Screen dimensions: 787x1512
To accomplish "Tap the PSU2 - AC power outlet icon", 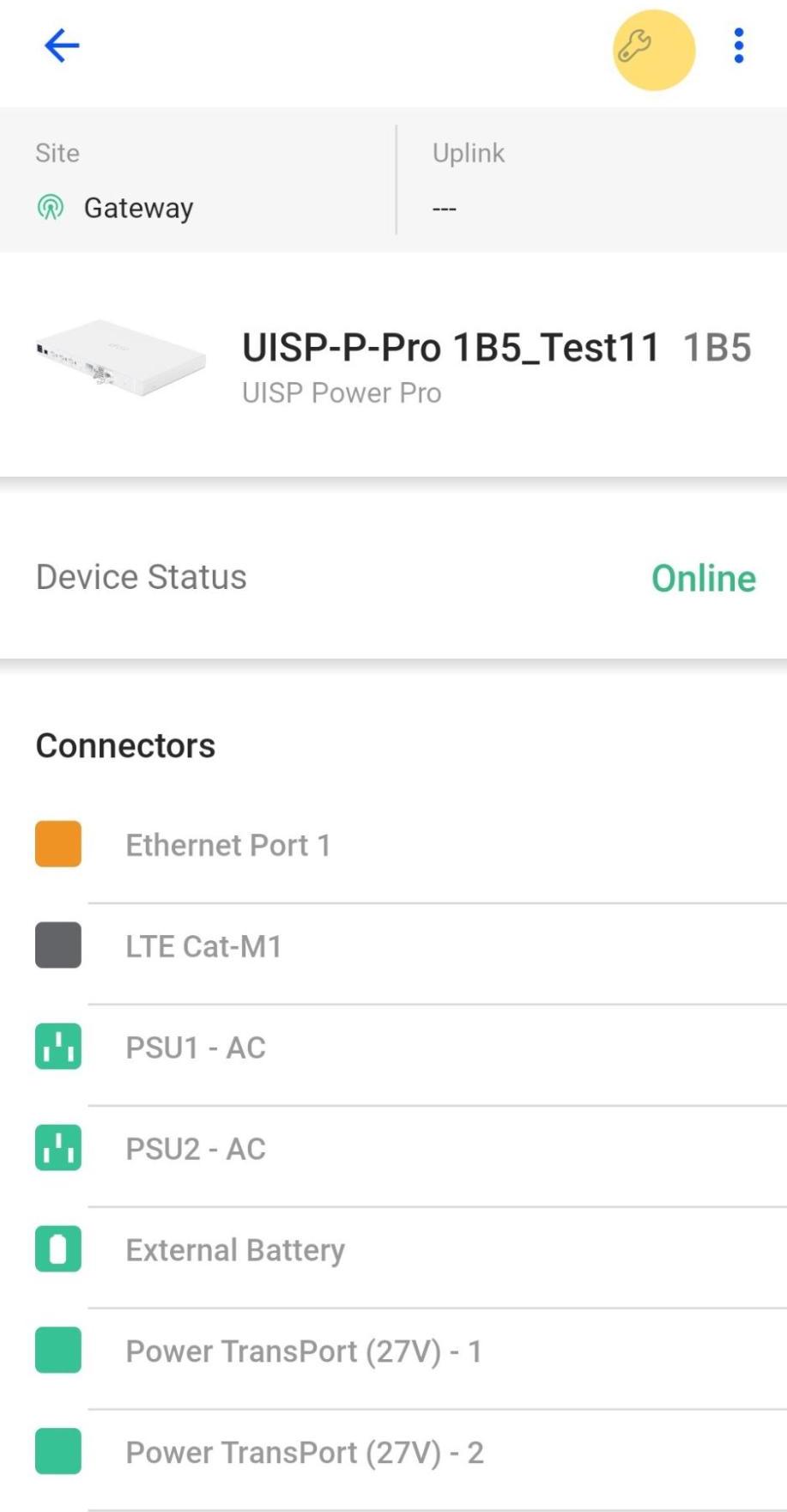I will coord(58,1148).
